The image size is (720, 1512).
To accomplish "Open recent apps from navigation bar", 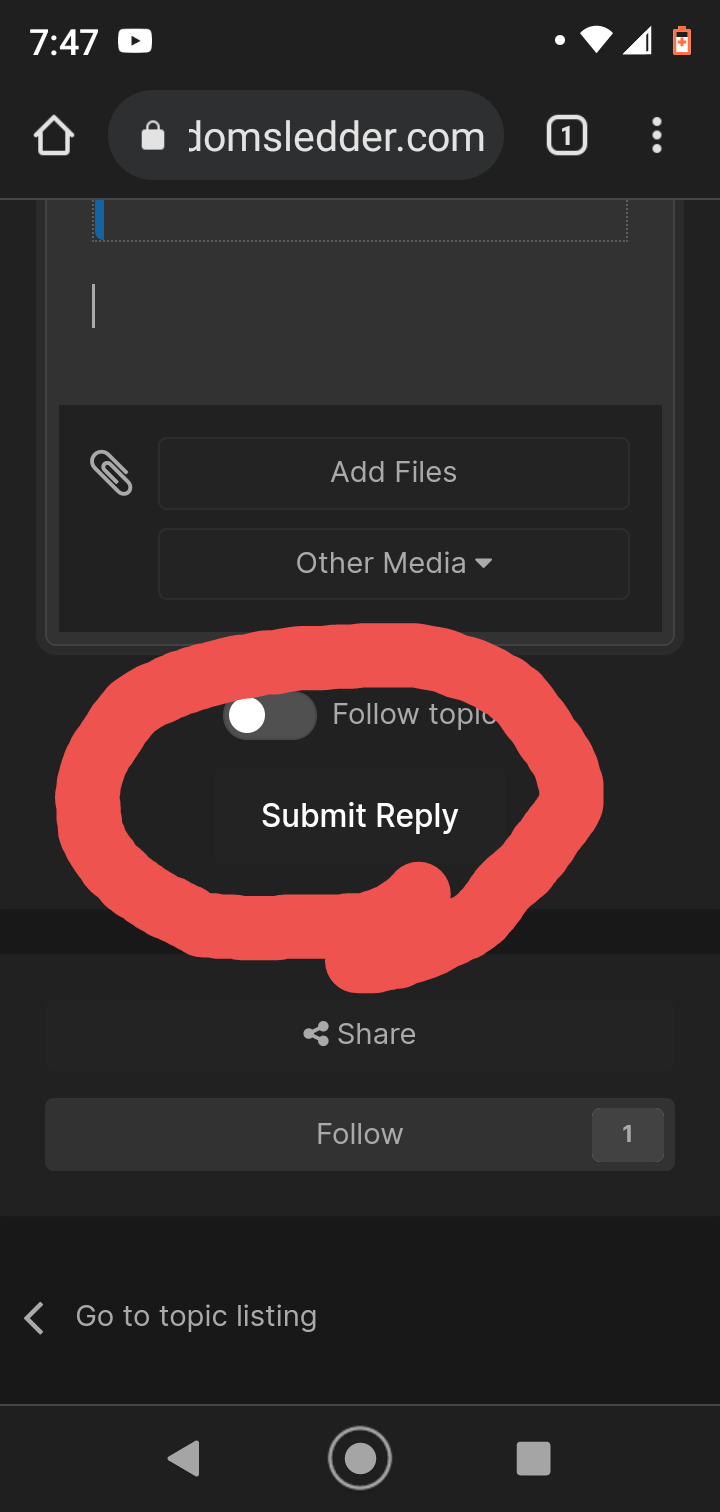I will [534, 1458].
